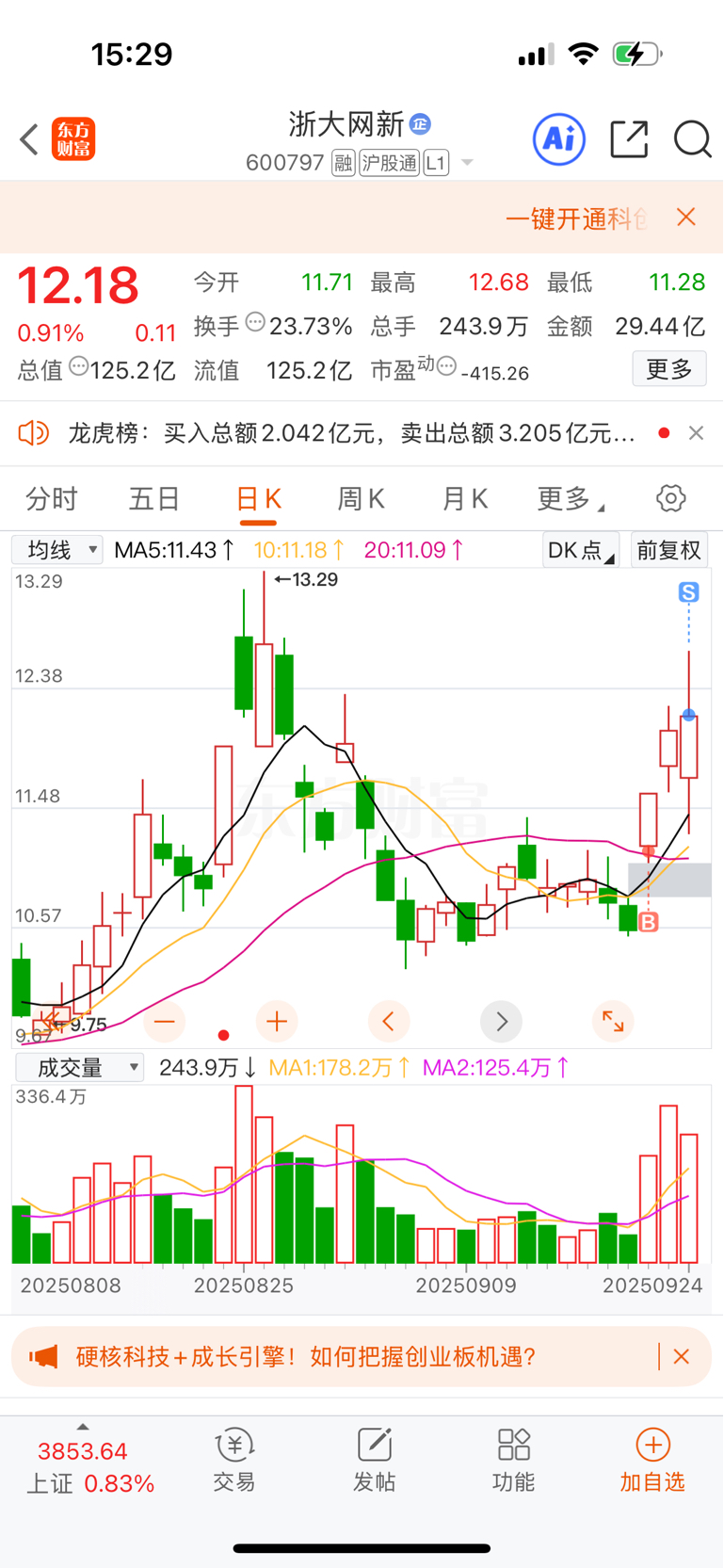Viewport: 724px width, 1568px height.
Task: Switch to the 分时 tab
Action: (51, 498)
